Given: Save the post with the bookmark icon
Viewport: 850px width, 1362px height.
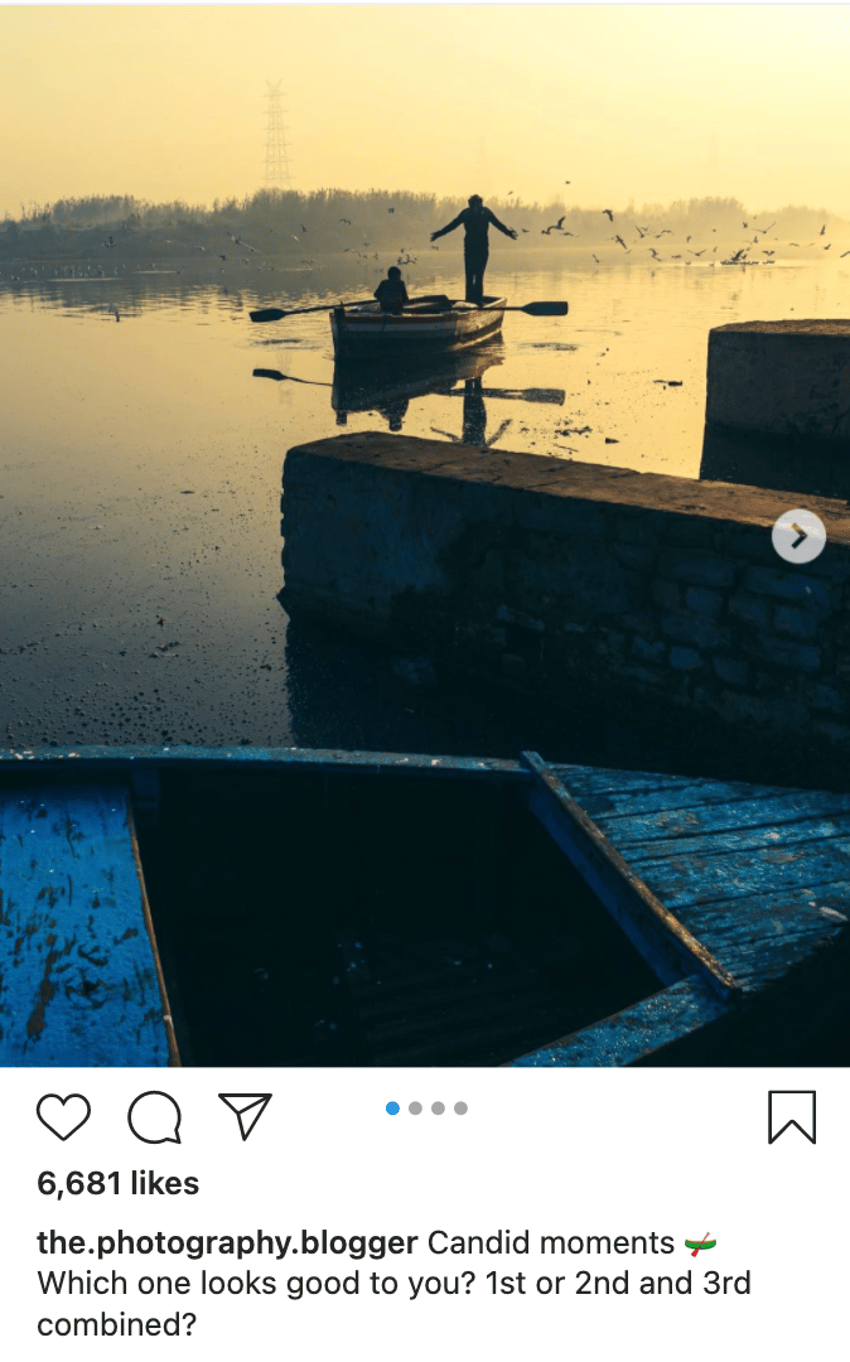Looking at the screenshot, I should pos(792,1117).
